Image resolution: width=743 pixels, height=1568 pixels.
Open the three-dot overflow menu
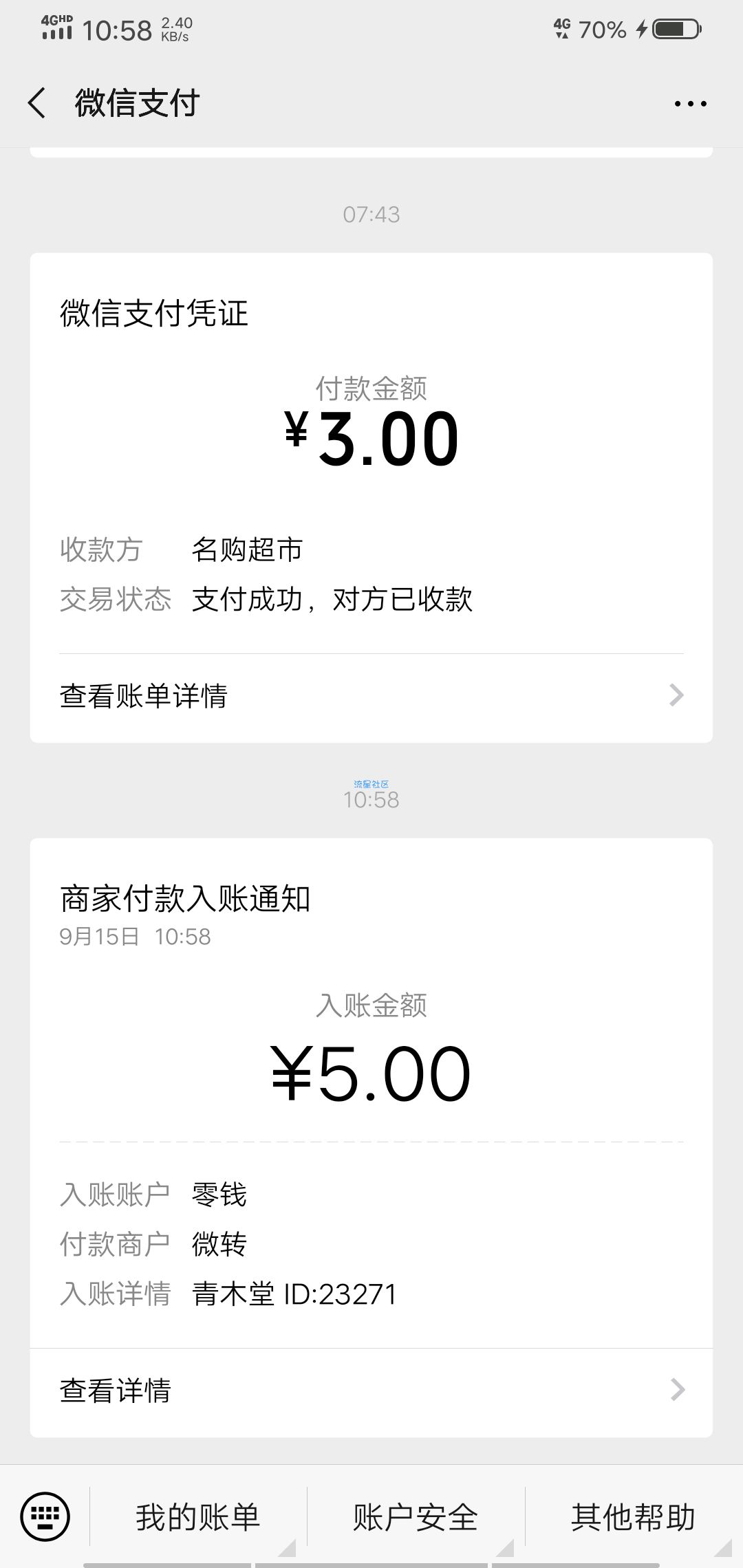click(x=690, y=104)
